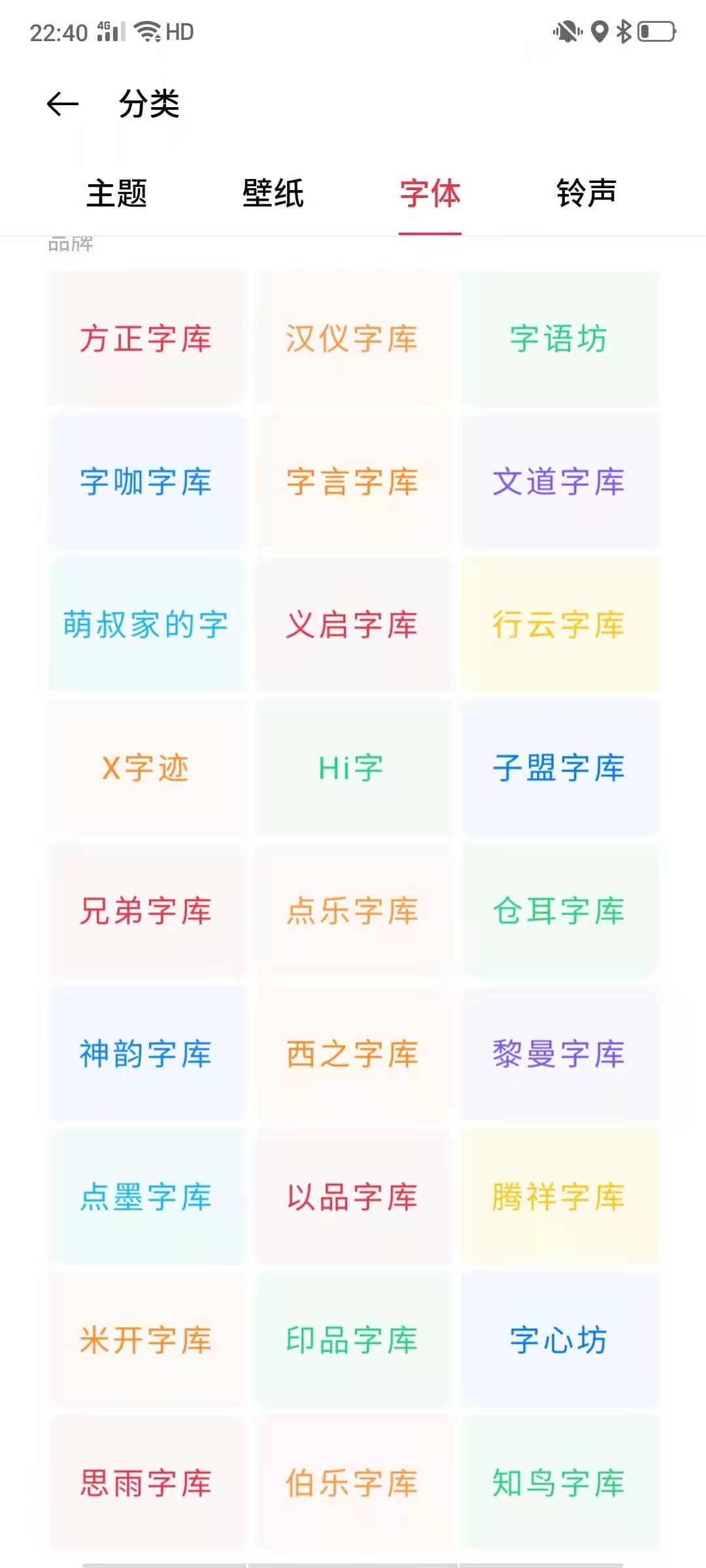Image resolution: width=706 pixels, height=1568 pixels.
Task: Select 萌叔家的字 category
Action: pos(146,625)
